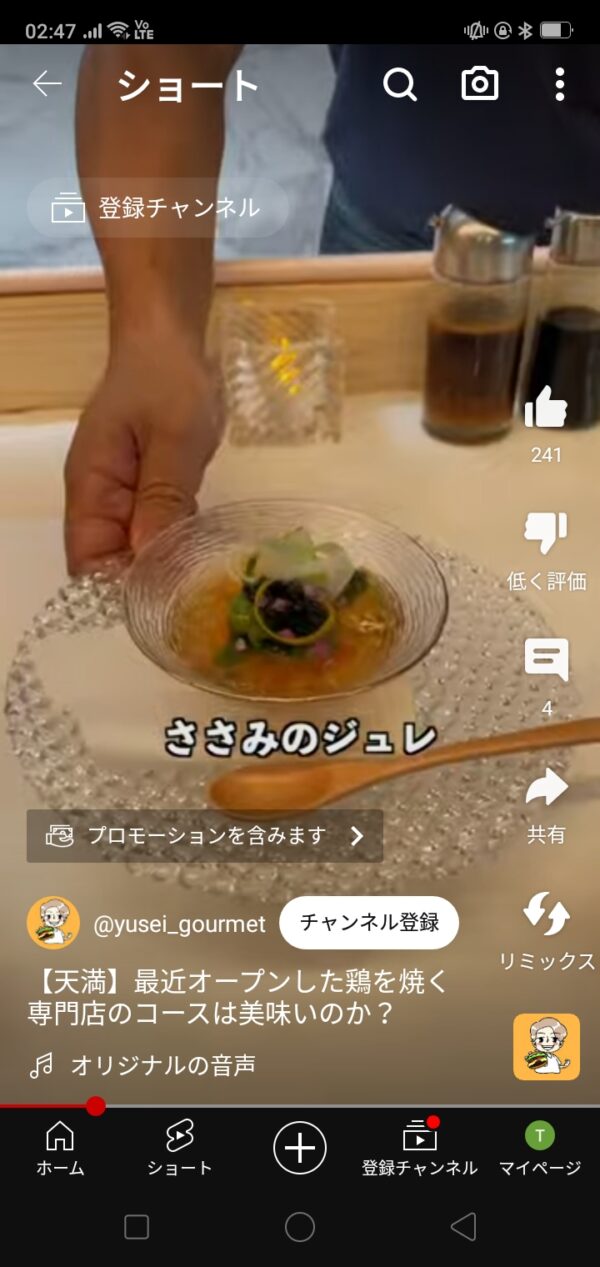Open the comments on this Short
The height and width of the screenshot is (1267, 600).
546,661
